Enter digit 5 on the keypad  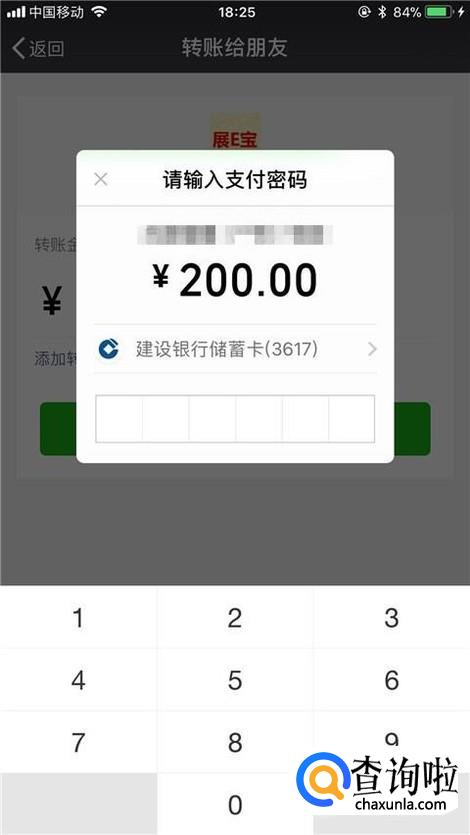[x=235, y=680]
